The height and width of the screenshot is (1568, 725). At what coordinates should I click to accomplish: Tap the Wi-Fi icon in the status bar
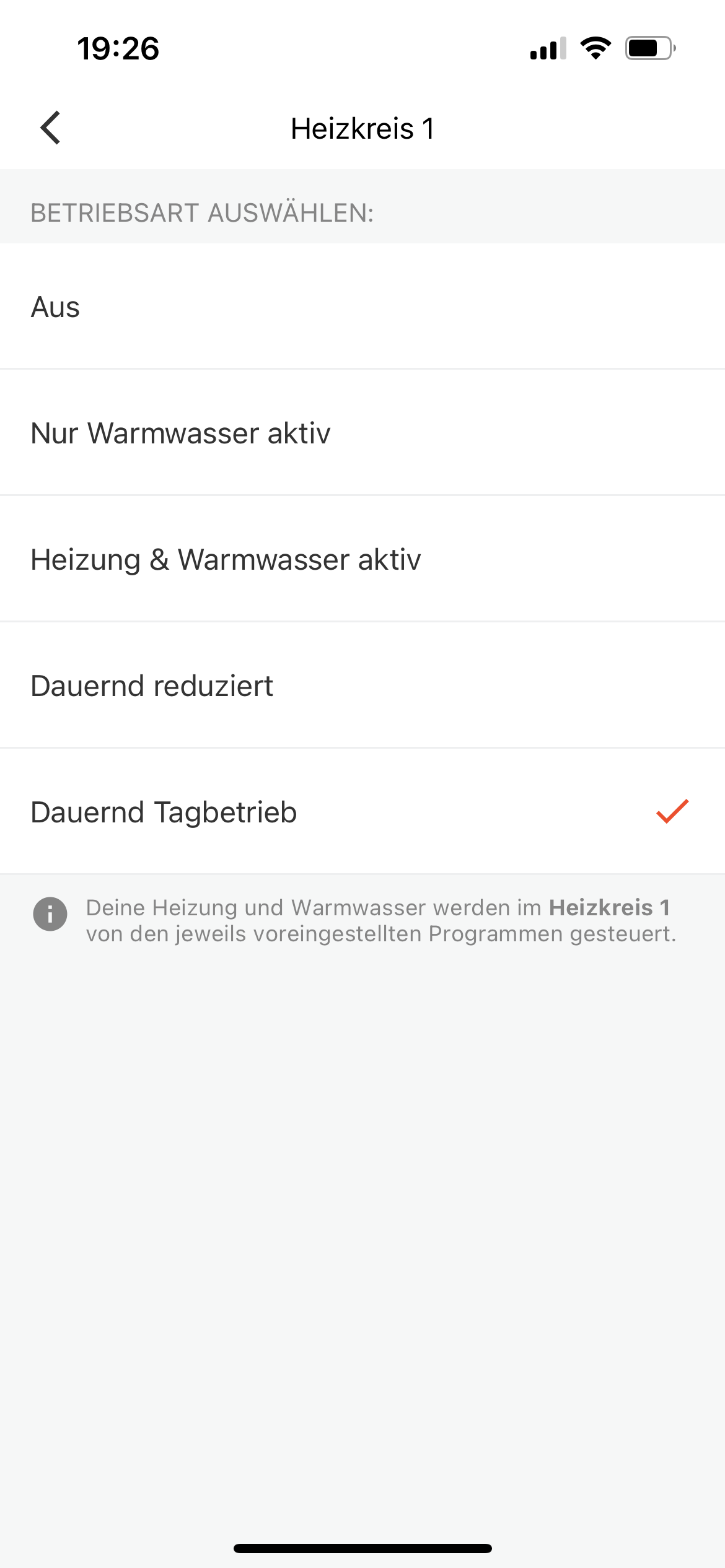point(596,51)
